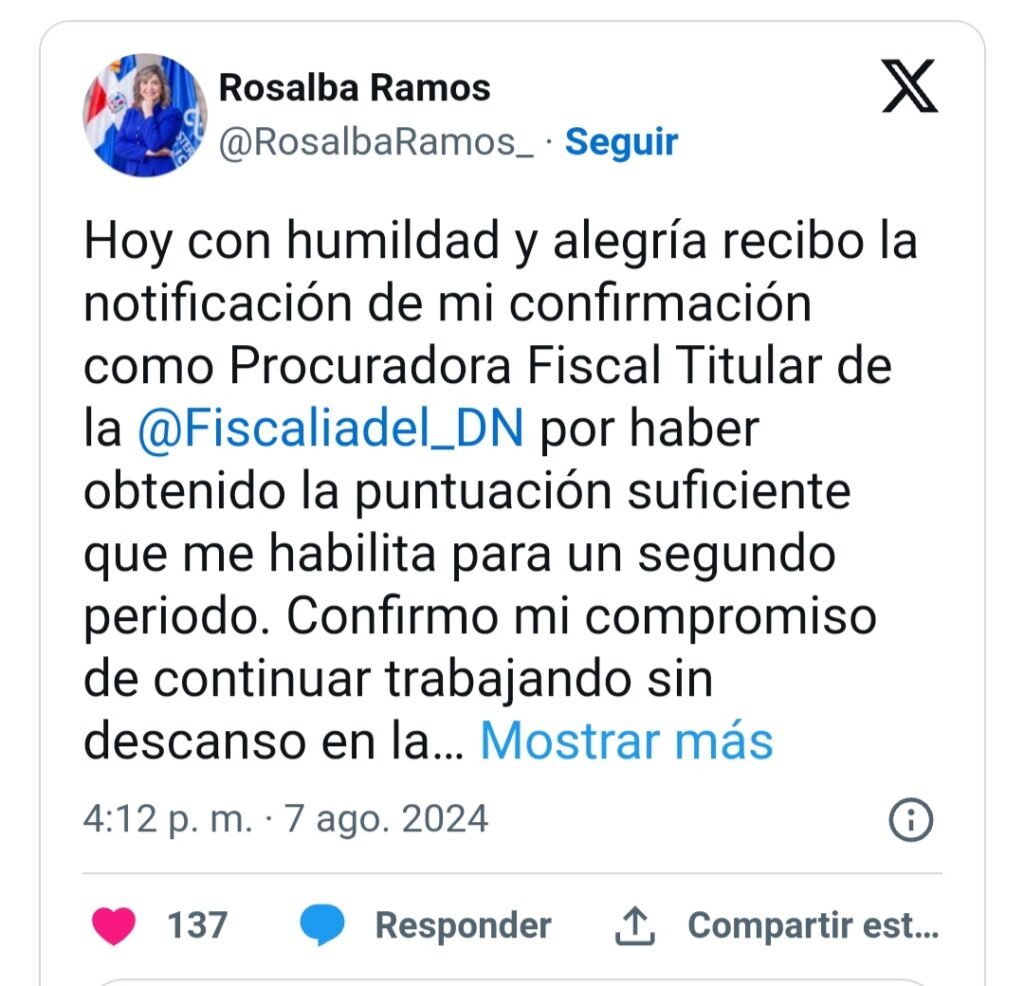Open Rosalba Ramos profile picture
The height and width of the screenshot is (986, 1024).
[145, 115]
